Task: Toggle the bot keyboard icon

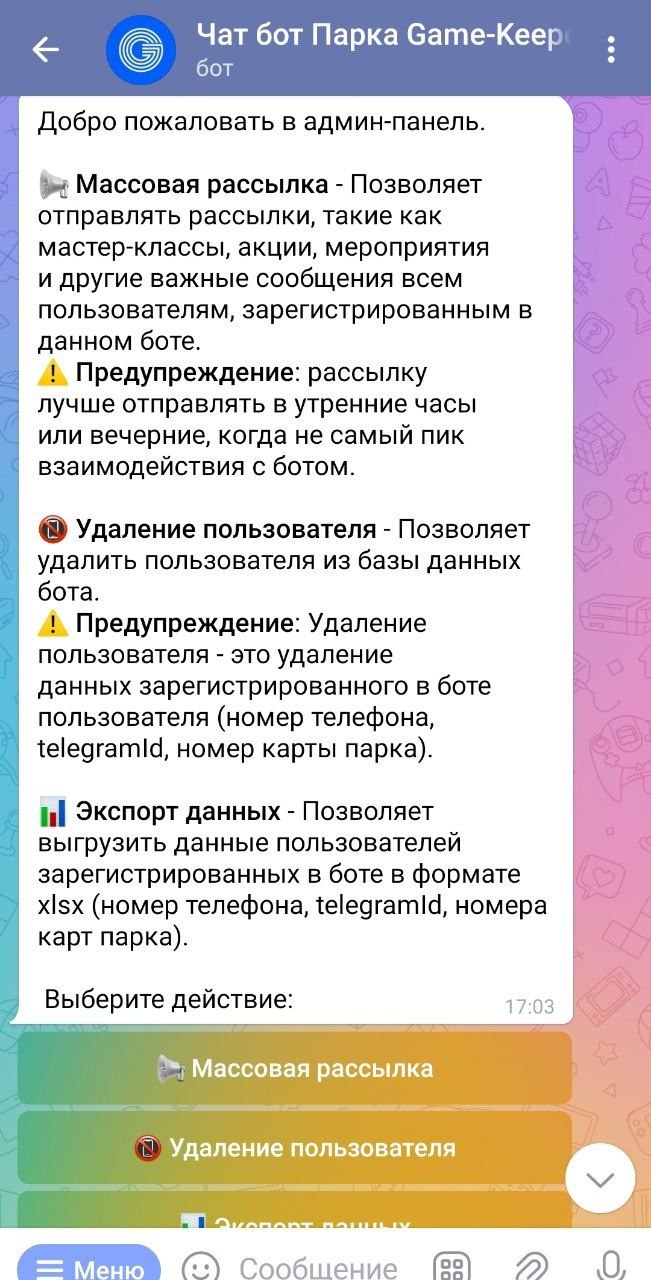Action: point(451,1267)
